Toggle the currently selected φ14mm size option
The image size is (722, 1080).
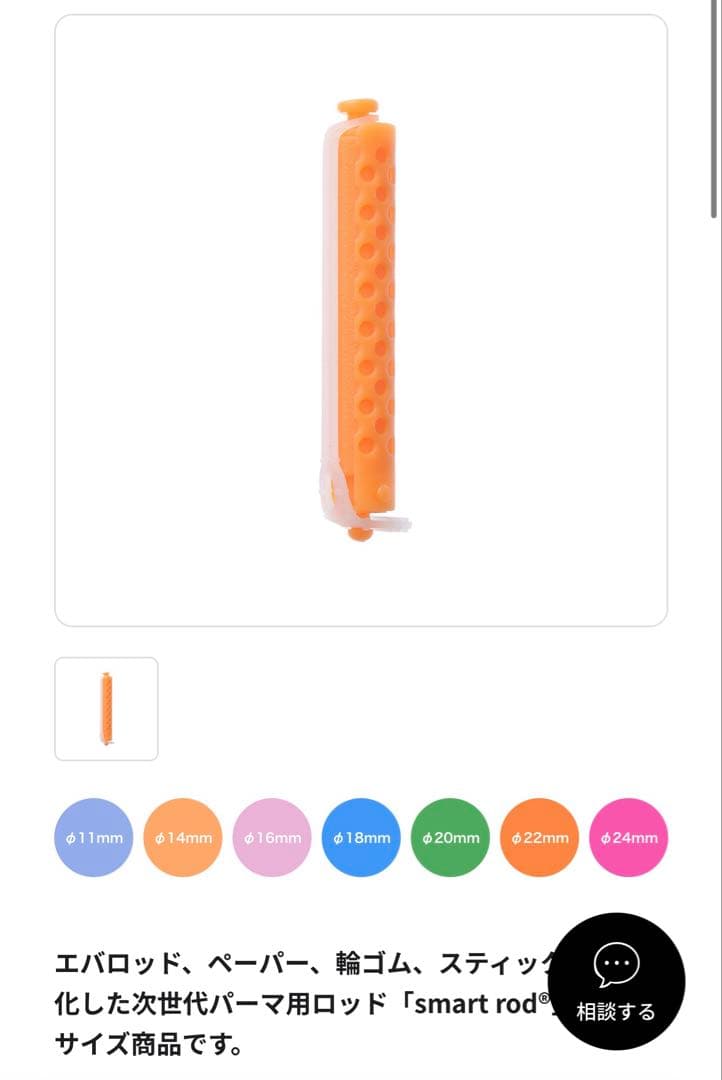pyautogui.click(x=182, y=838)
